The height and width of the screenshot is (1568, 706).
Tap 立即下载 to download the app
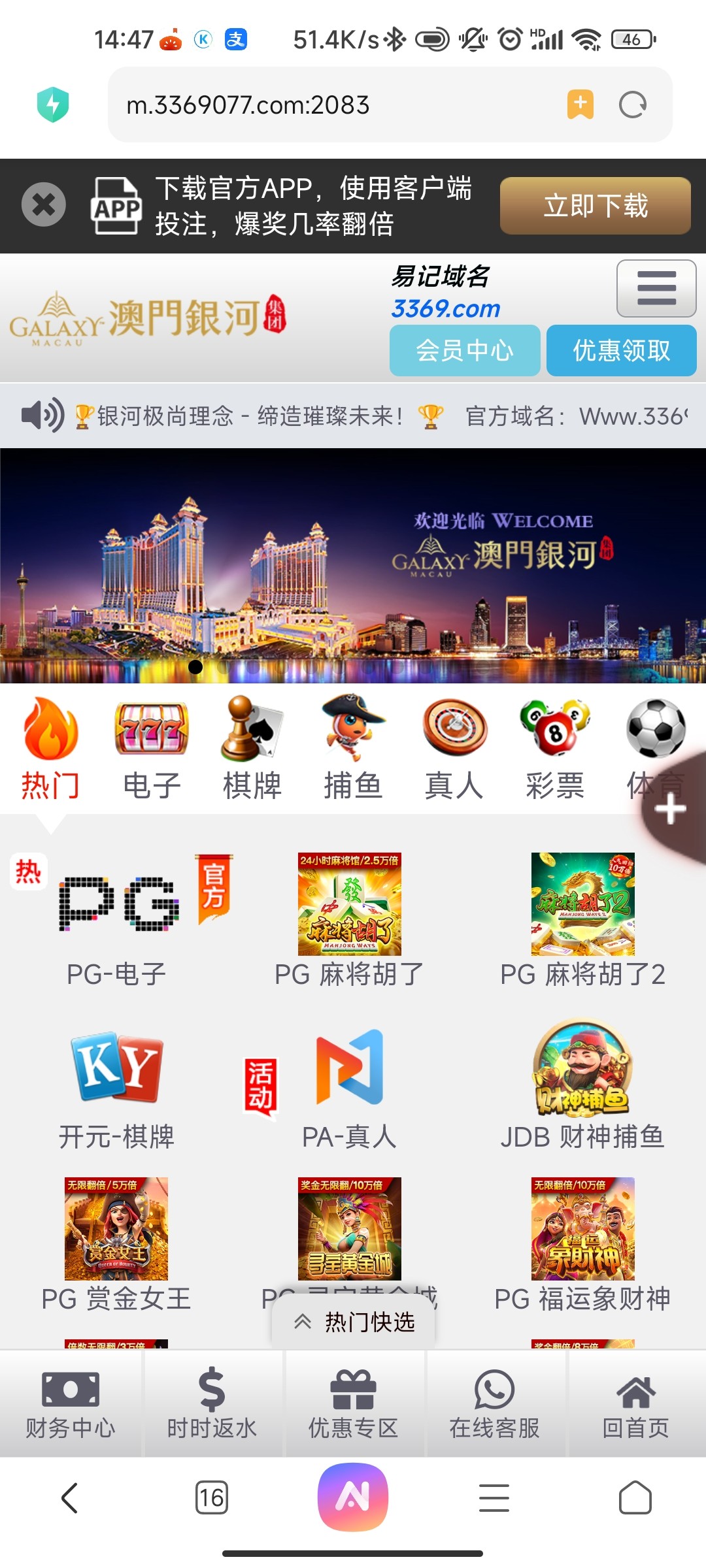(595, 206)
